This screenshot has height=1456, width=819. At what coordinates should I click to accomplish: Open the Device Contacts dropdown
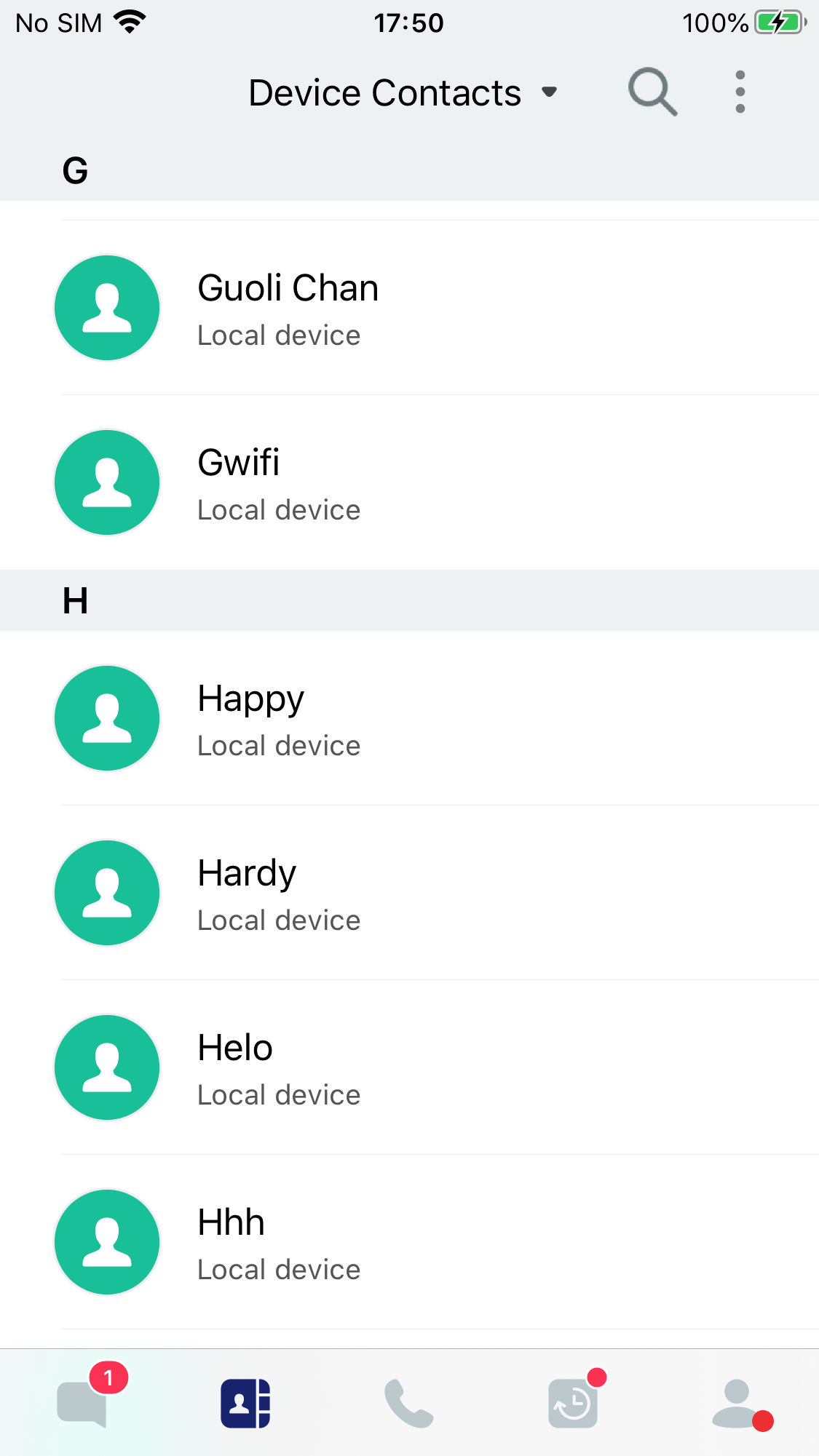click(x=384, y=92)
